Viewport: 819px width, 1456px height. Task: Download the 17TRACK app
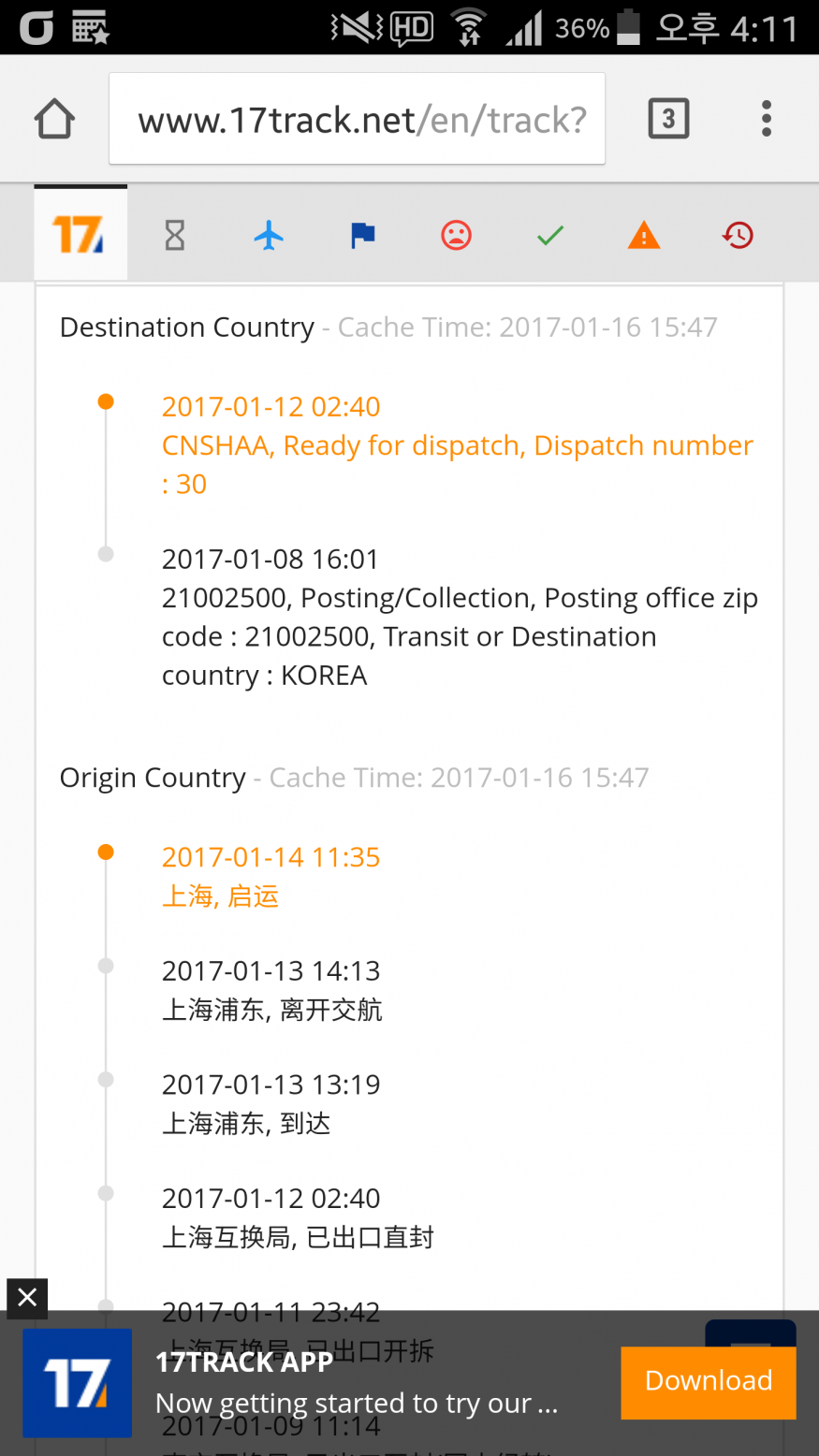709,1382
